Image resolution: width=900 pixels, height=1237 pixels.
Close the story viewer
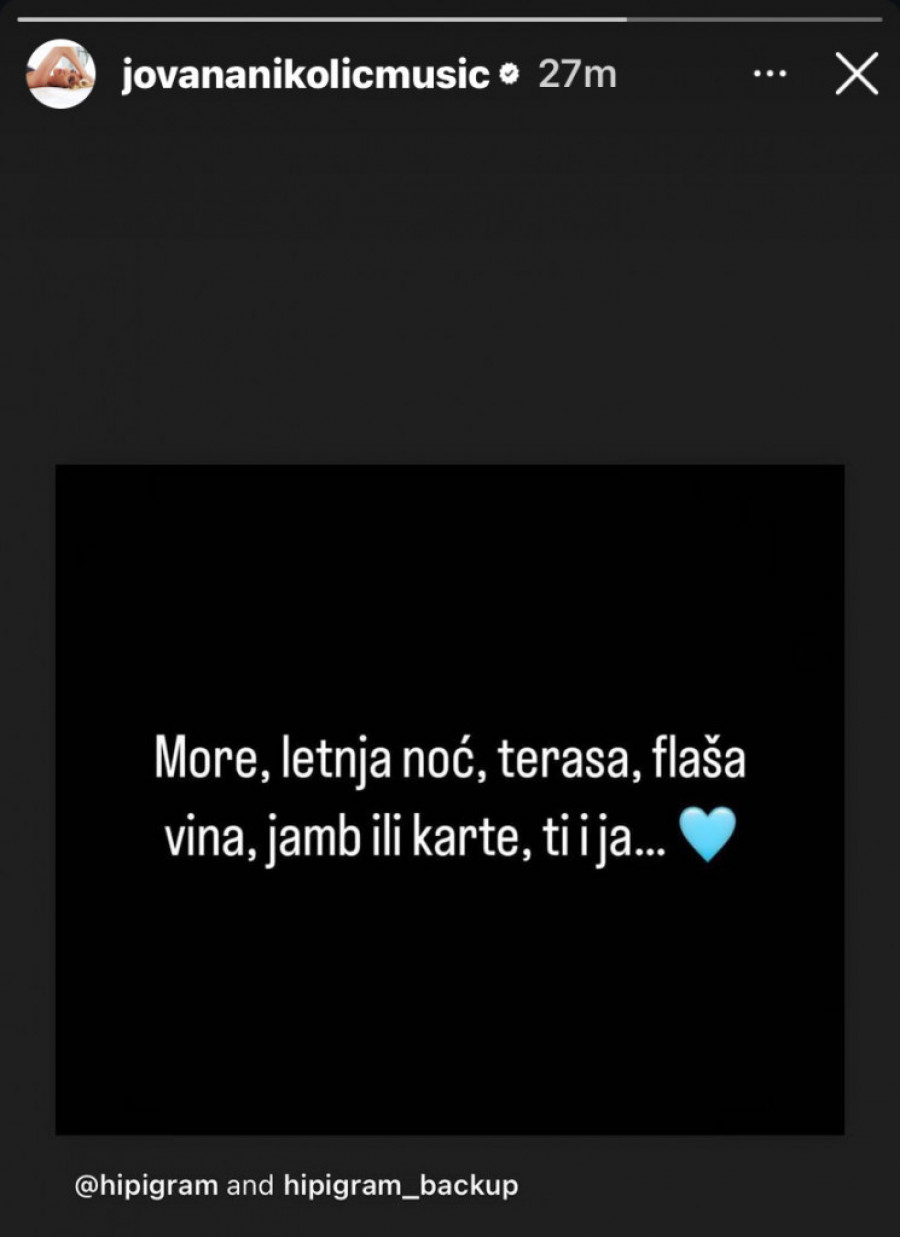856,75
